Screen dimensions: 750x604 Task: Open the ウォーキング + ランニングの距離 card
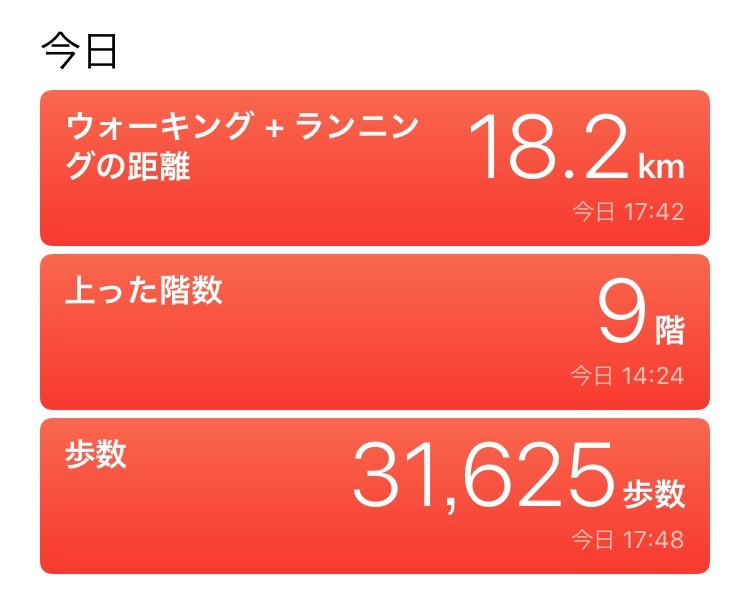coord(374,168)
